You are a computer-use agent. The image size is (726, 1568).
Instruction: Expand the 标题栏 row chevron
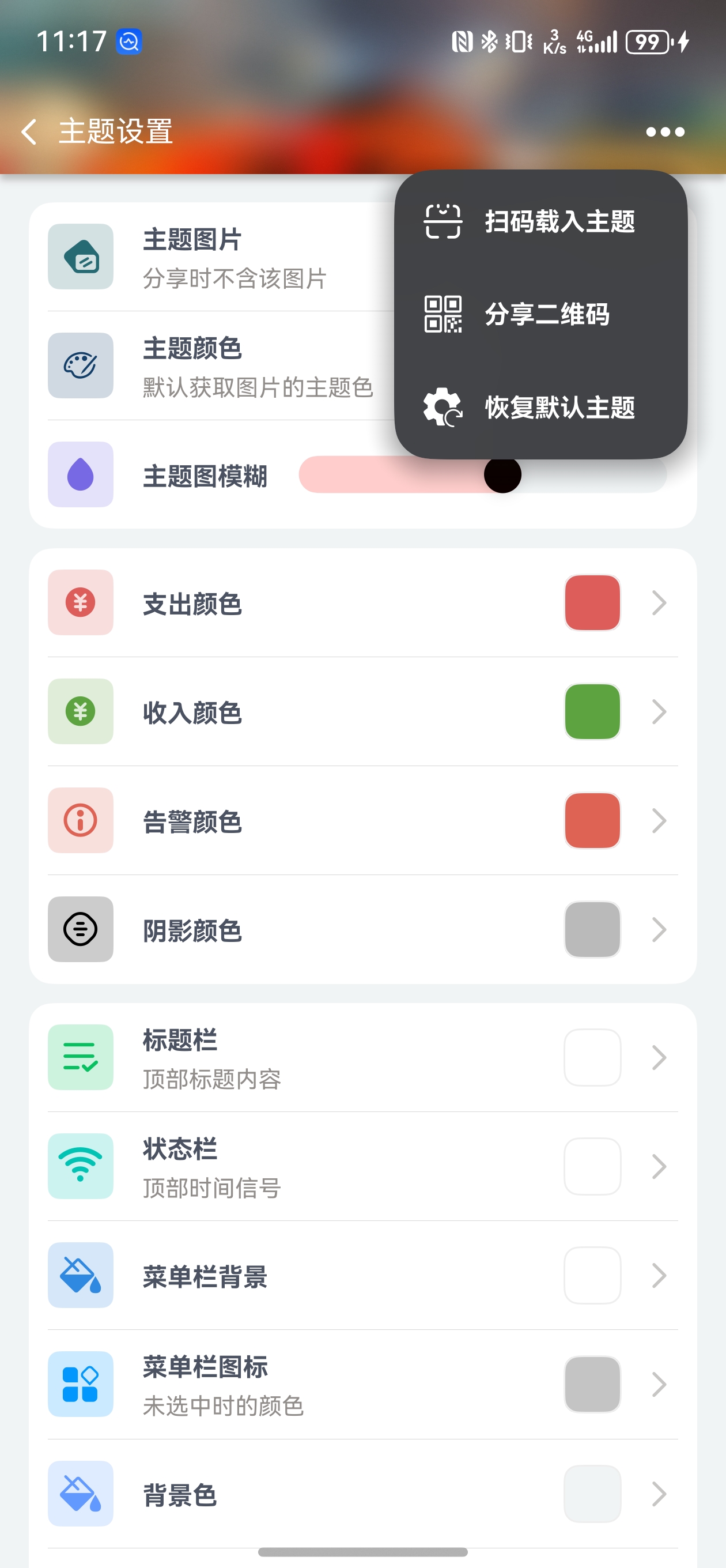[659, 1057]
